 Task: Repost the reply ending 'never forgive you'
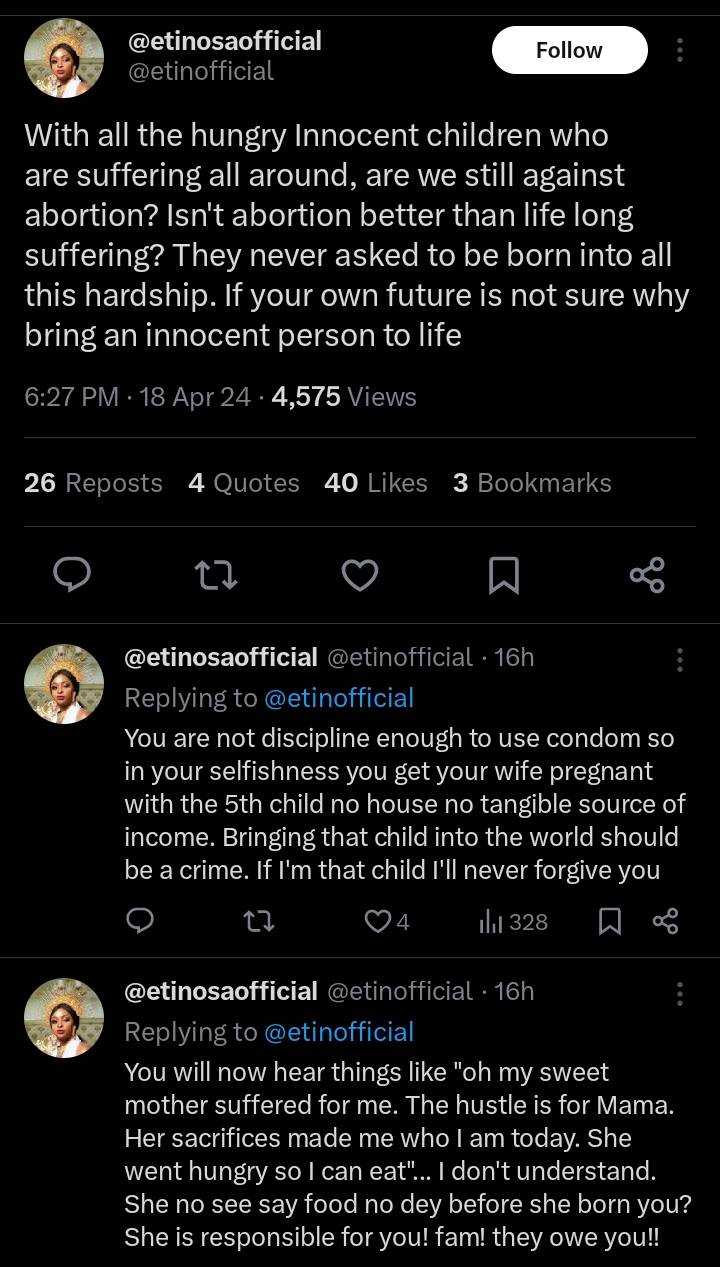pyautogui.click(x=259, y=921)
